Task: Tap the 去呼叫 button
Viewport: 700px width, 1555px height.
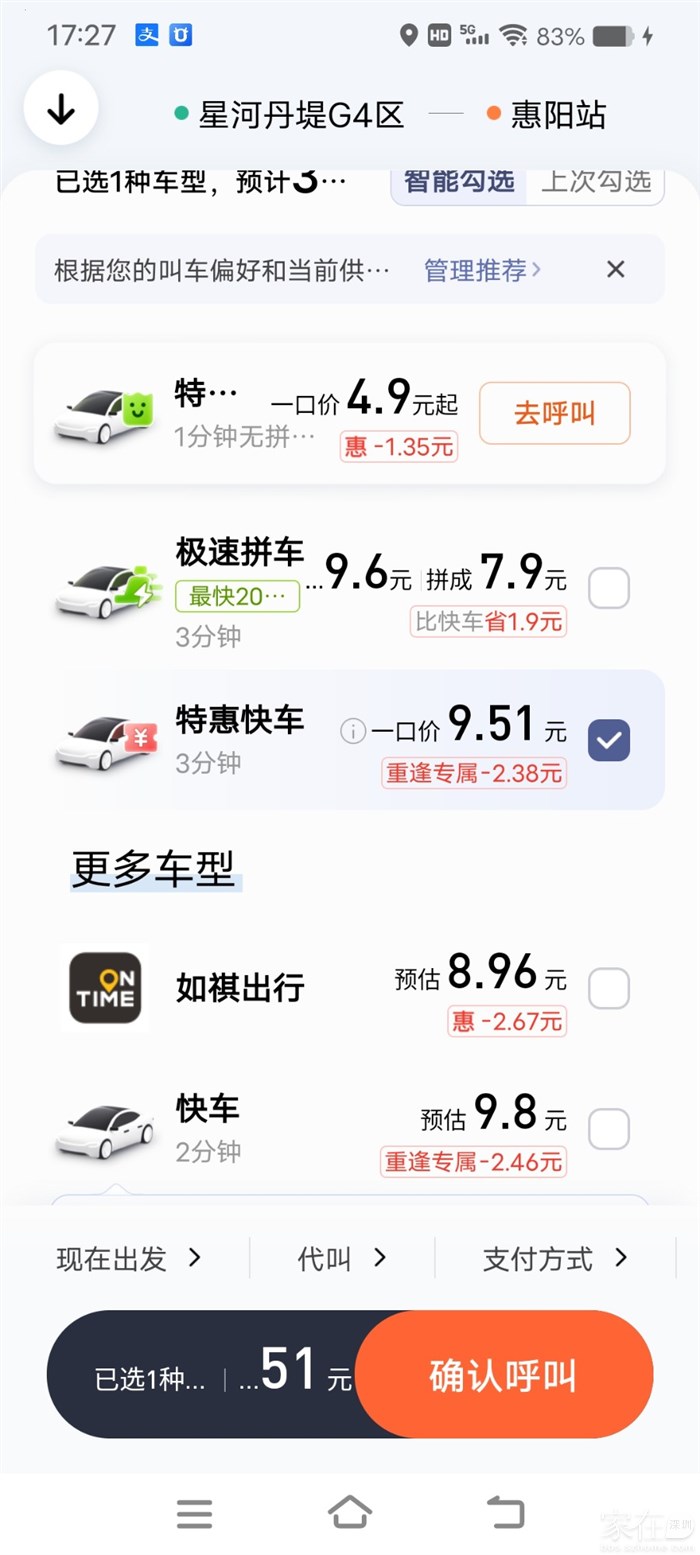Action: tap(554, 413)
